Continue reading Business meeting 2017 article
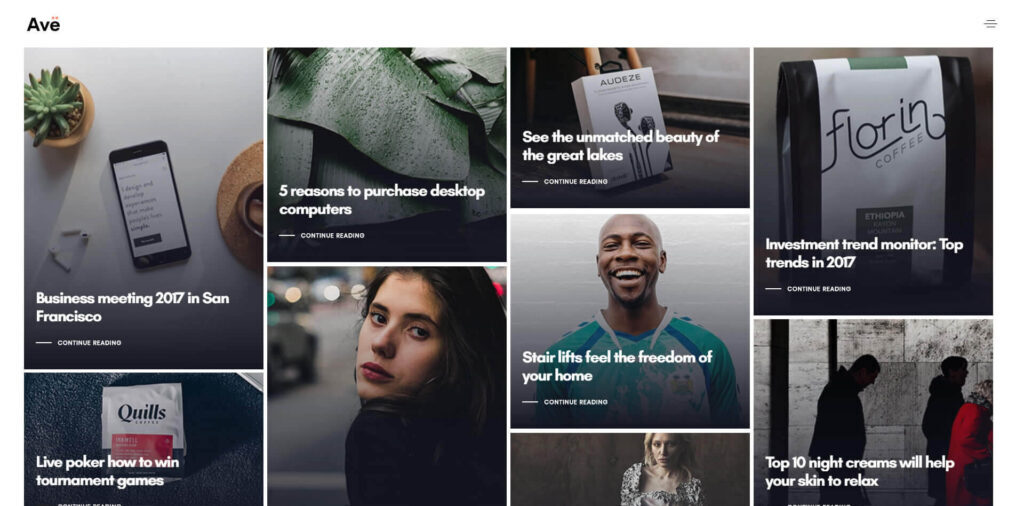The width and height of the screenshot is (1024, 506). (x=89, y=343)
